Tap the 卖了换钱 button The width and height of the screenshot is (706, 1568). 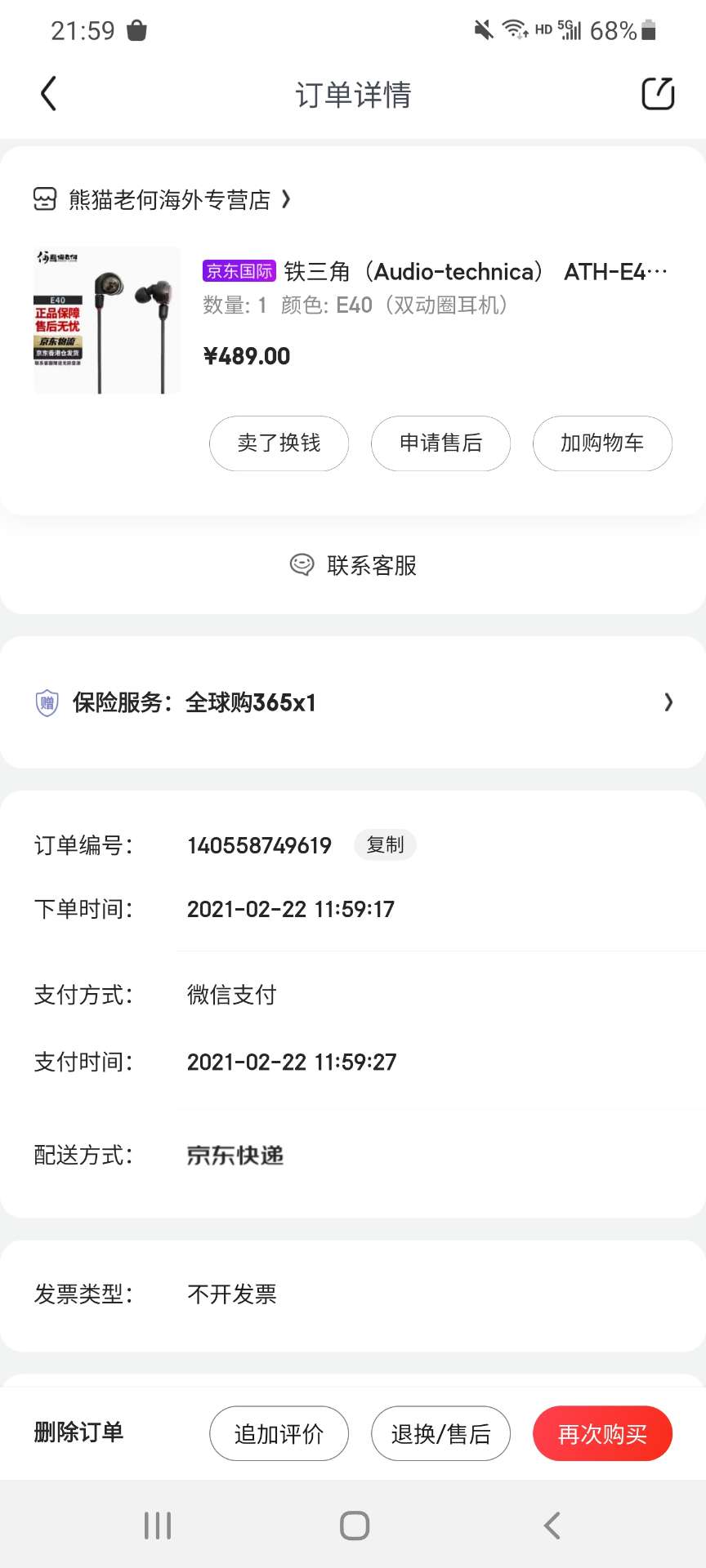(279, 443)
